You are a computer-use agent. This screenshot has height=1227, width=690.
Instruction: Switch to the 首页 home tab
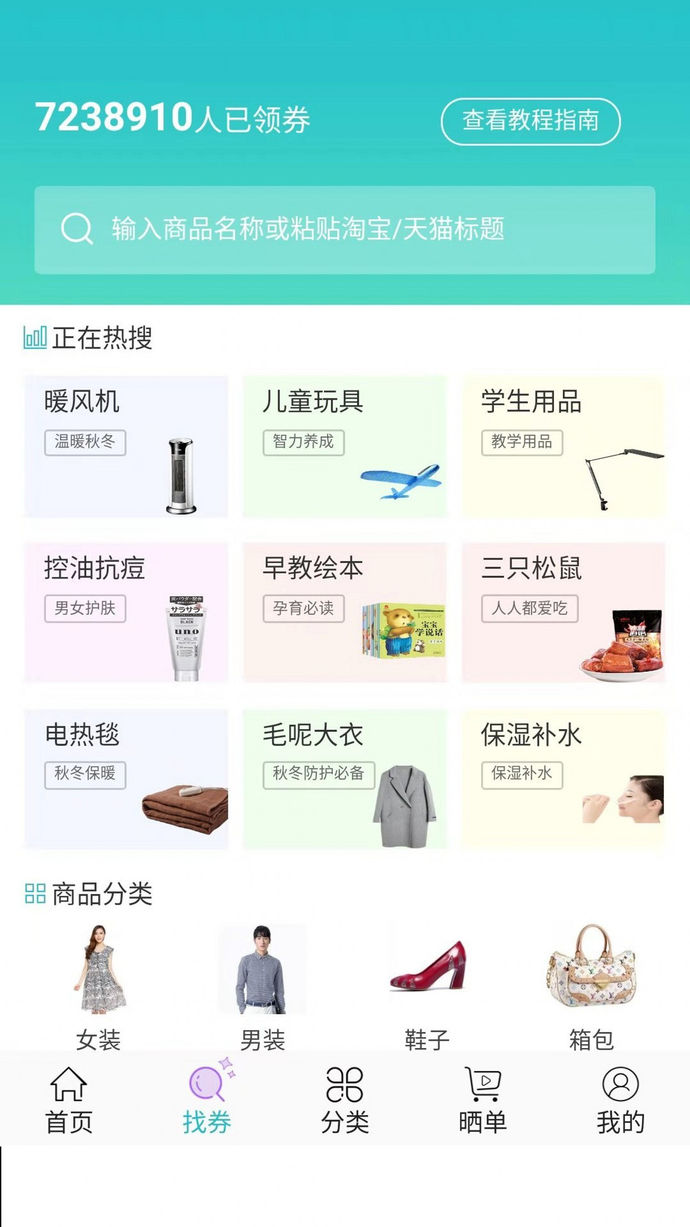pyautogui.click(x=69, y=1100)
